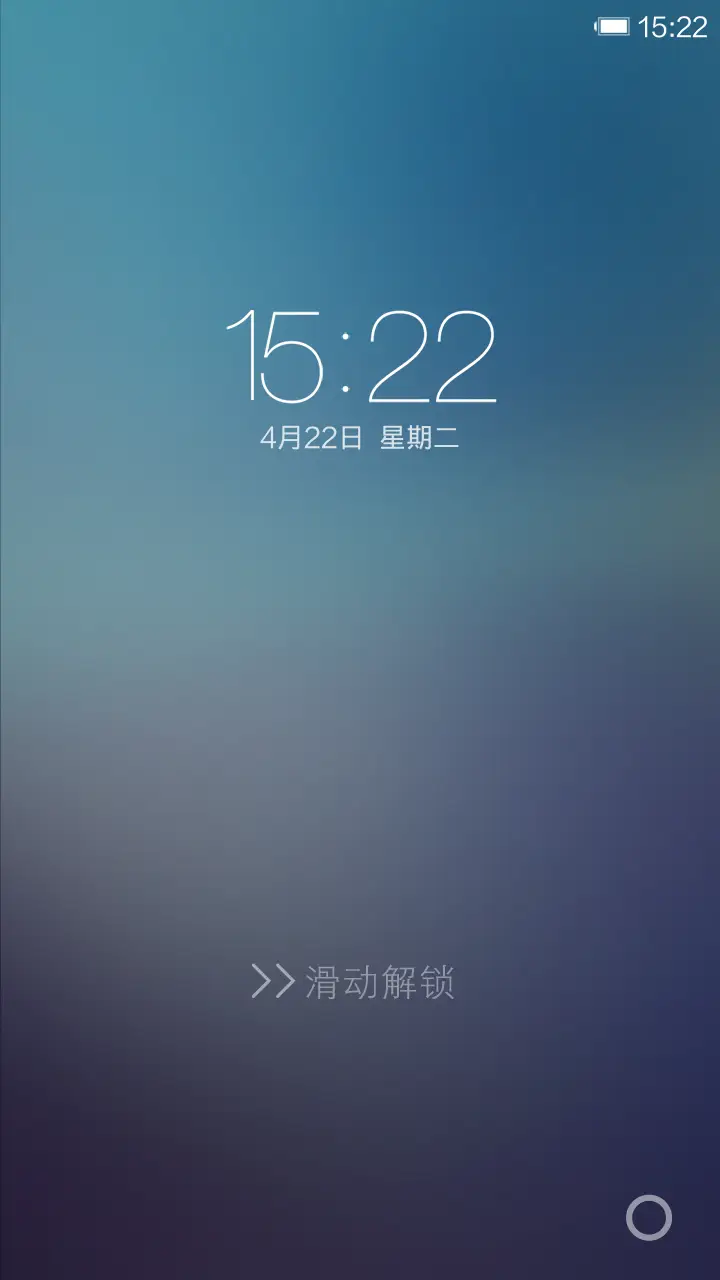Tap the unlock hint row near the bottom
Image resolution: width=720 pixels, height=1280 pixels.
click(x=356, y=982)
